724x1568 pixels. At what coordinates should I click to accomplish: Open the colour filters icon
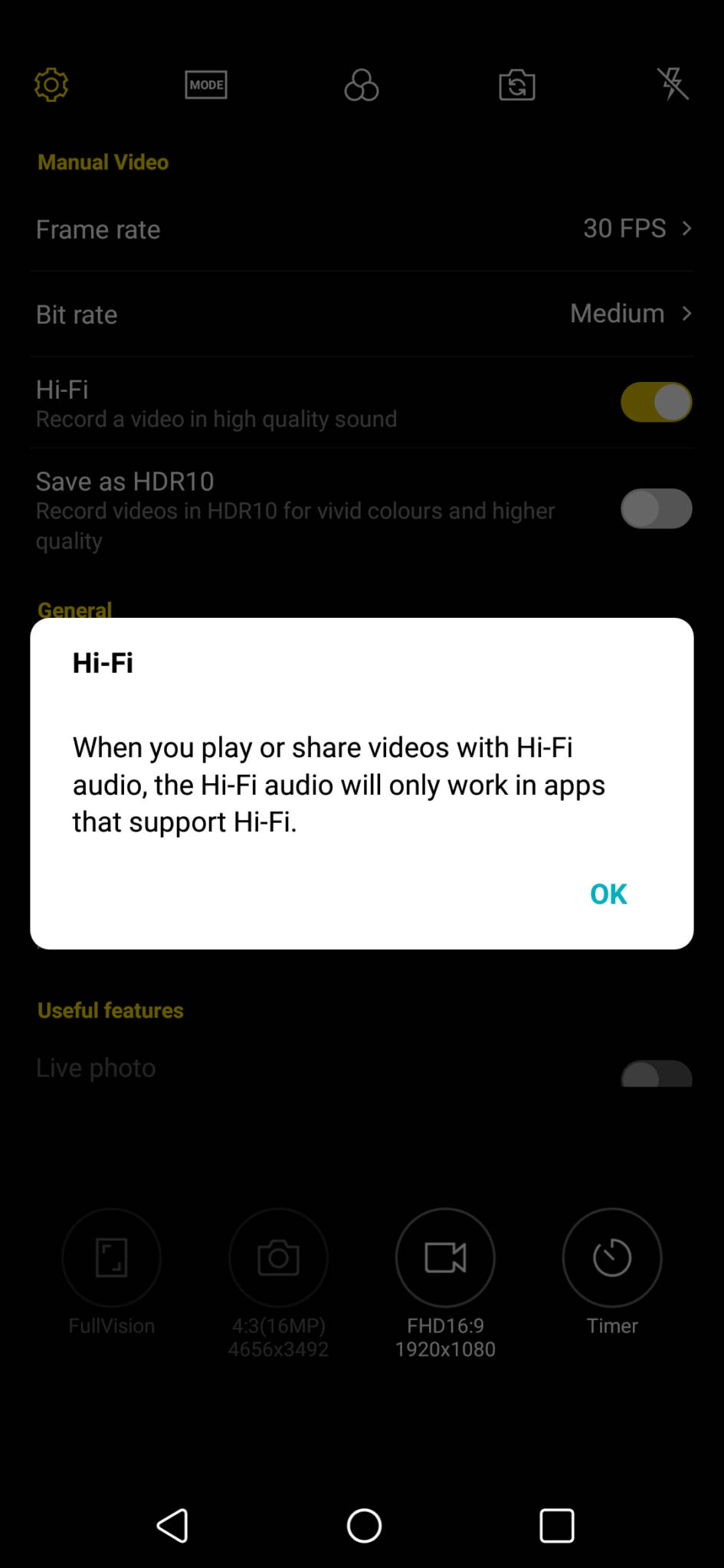362,84
